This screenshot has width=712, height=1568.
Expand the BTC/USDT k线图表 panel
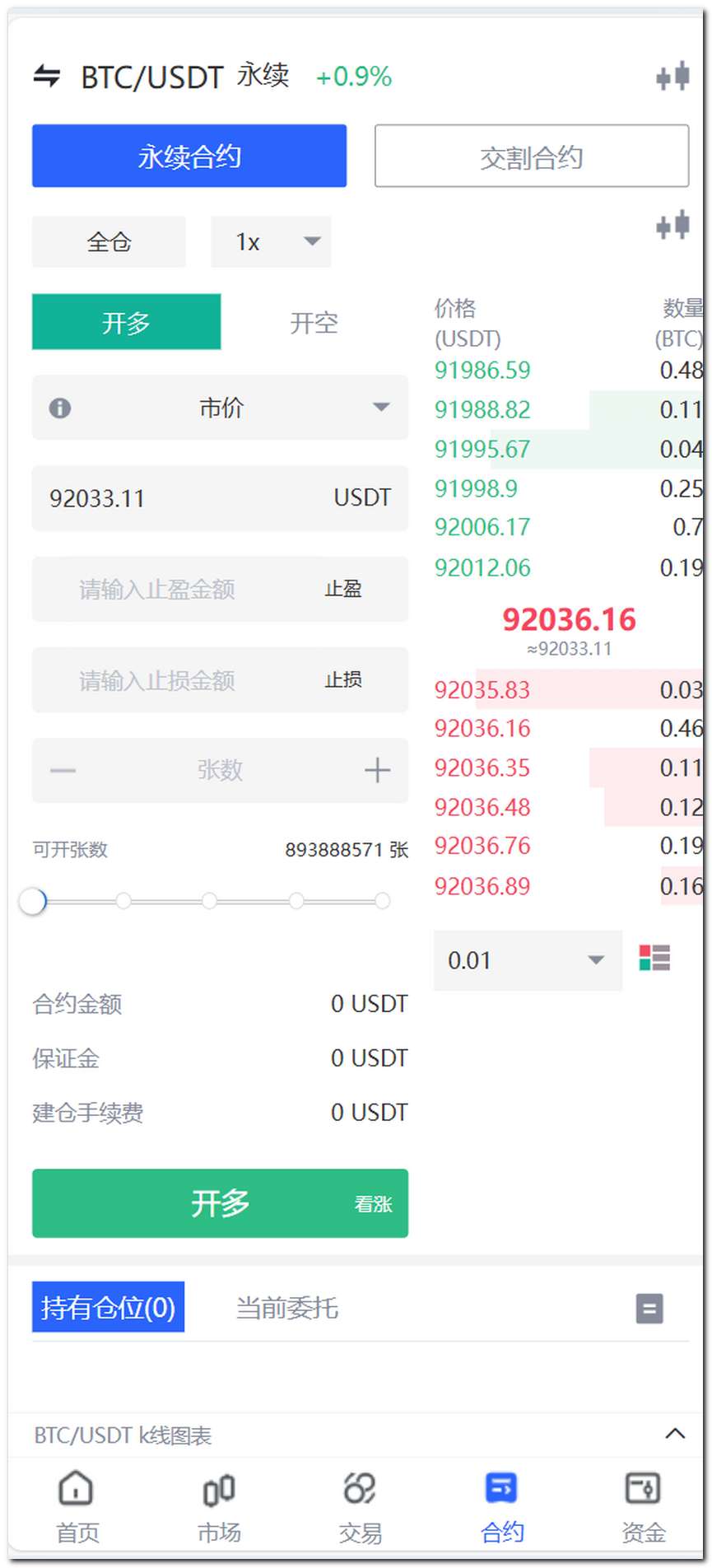[674, 1435]
